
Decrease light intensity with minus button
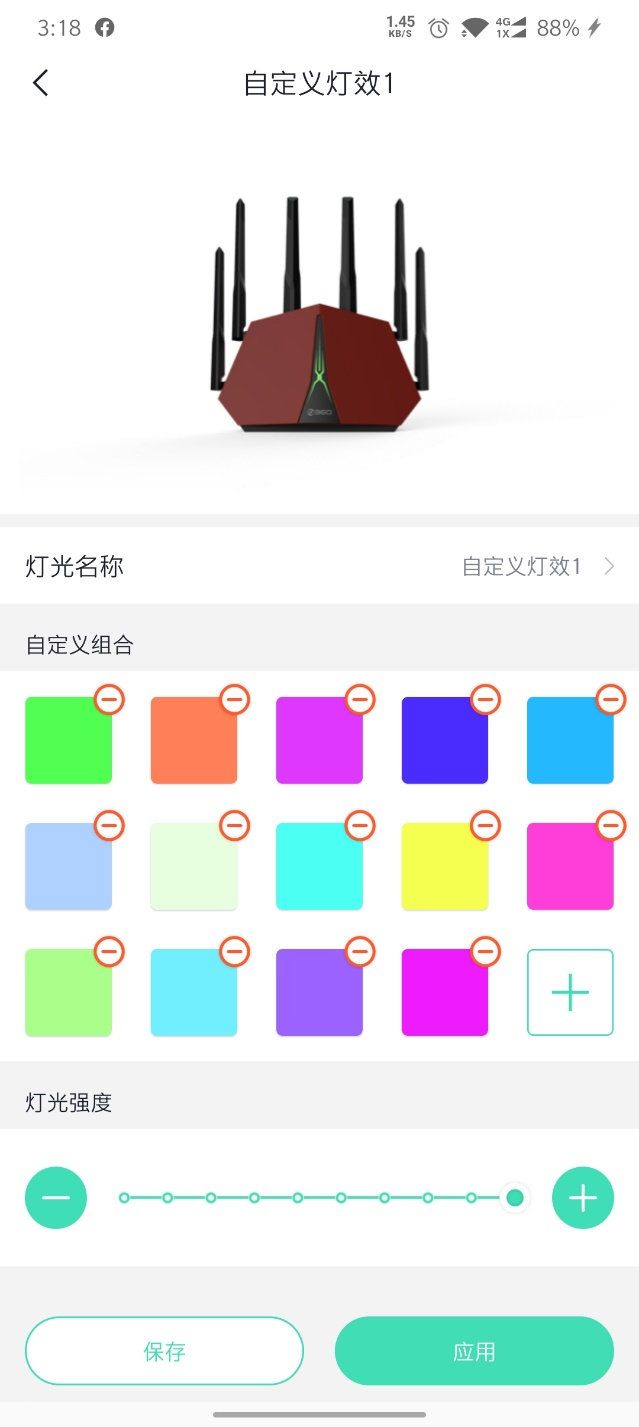coord(56,1197)
